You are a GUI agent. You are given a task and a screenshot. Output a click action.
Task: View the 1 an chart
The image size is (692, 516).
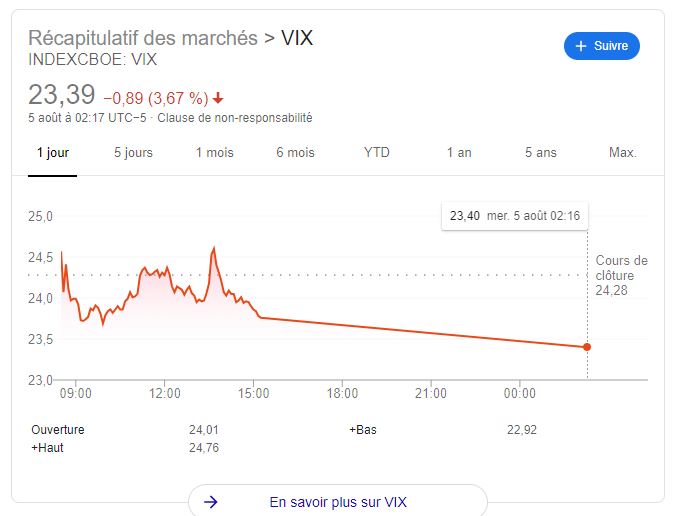click(459, 152)
